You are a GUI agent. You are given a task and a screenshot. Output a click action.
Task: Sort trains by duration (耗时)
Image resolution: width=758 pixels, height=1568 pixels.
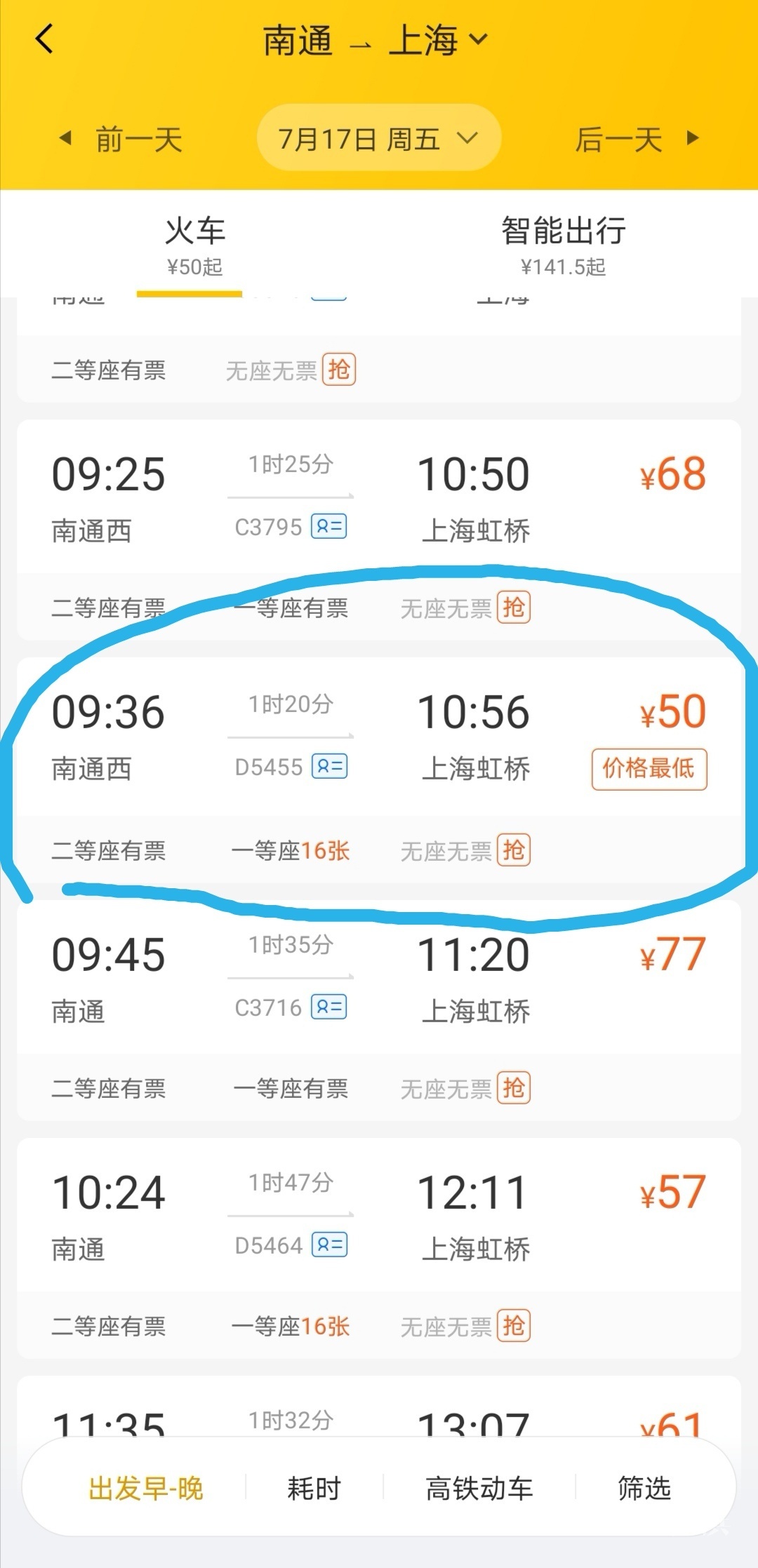(x=314, y=1488)
